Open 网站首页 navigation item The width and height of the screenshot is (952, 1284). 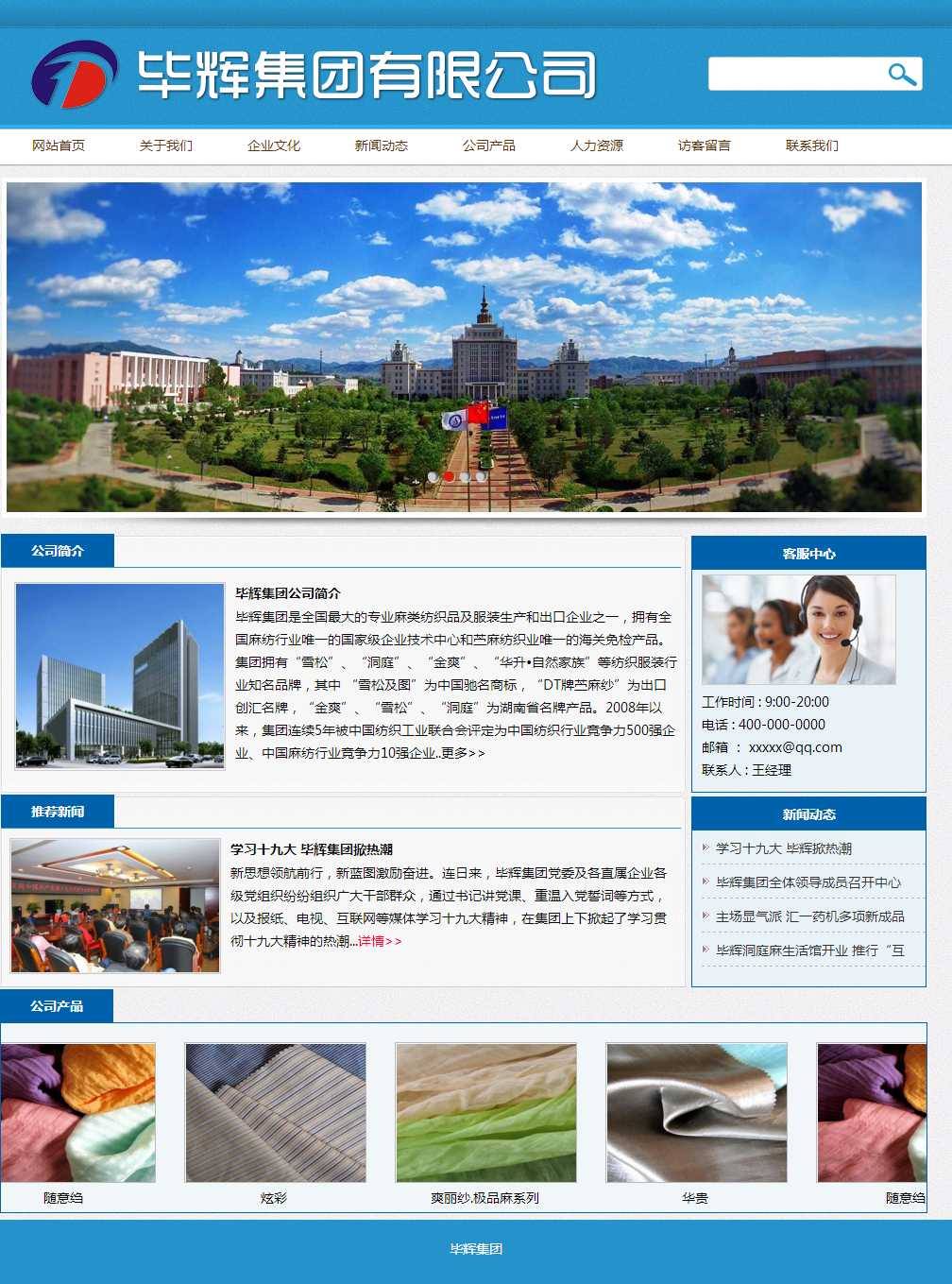pyautogui.click(x=59, y=146)
